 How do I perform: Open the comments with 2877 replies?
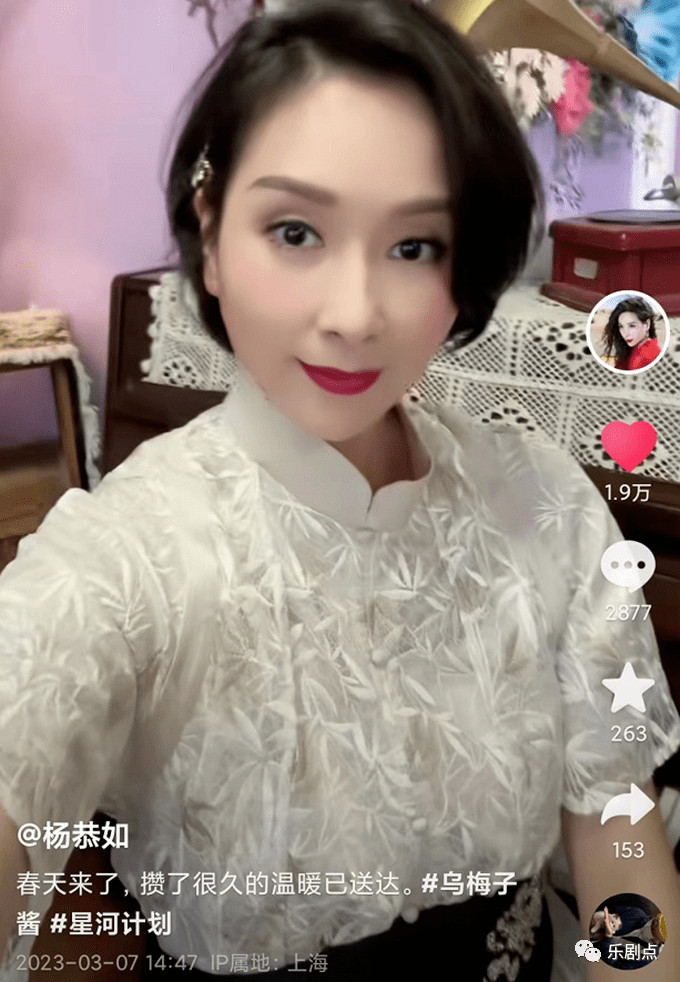628,566
